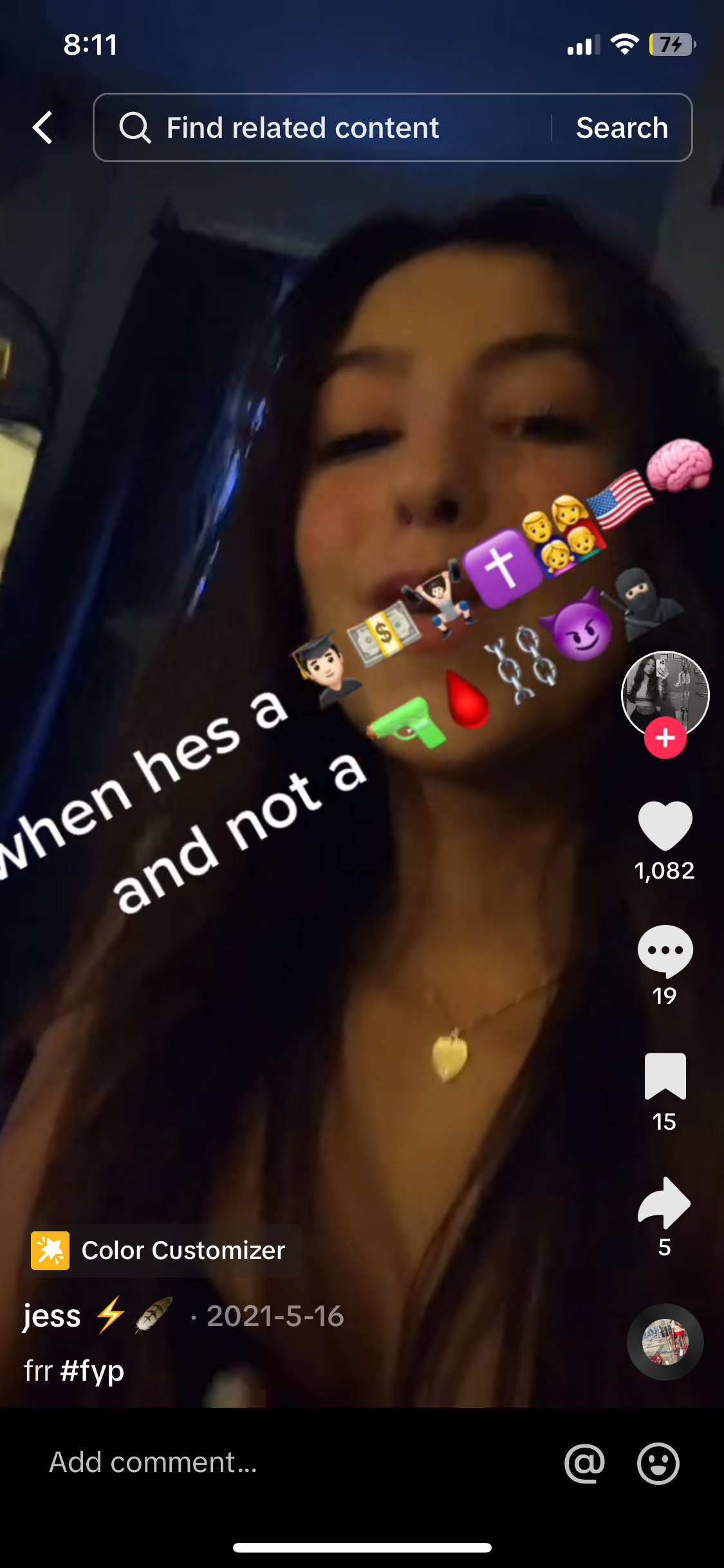Open jess's username link
Viewport: 724px width, 1568px height.
53,1316
